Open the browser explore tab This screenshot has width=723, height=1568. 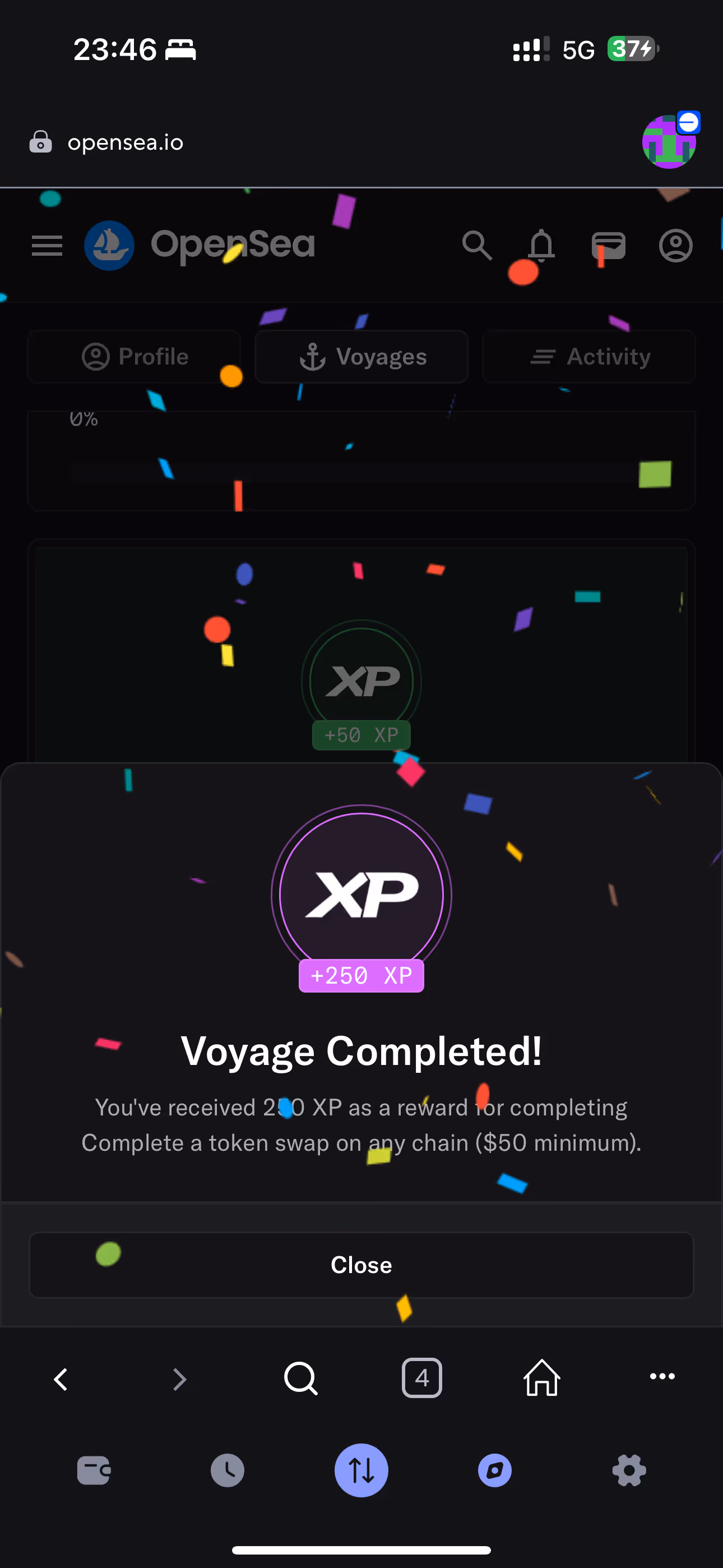[495, 1470]
